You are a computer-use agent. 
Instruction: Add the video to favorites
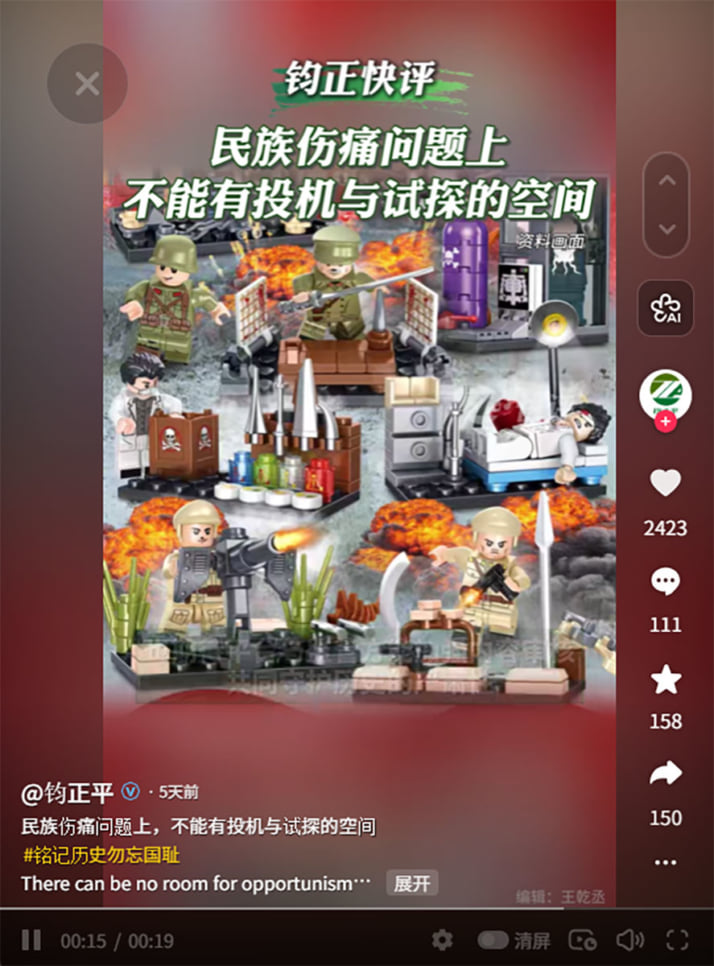click(666, 680)
